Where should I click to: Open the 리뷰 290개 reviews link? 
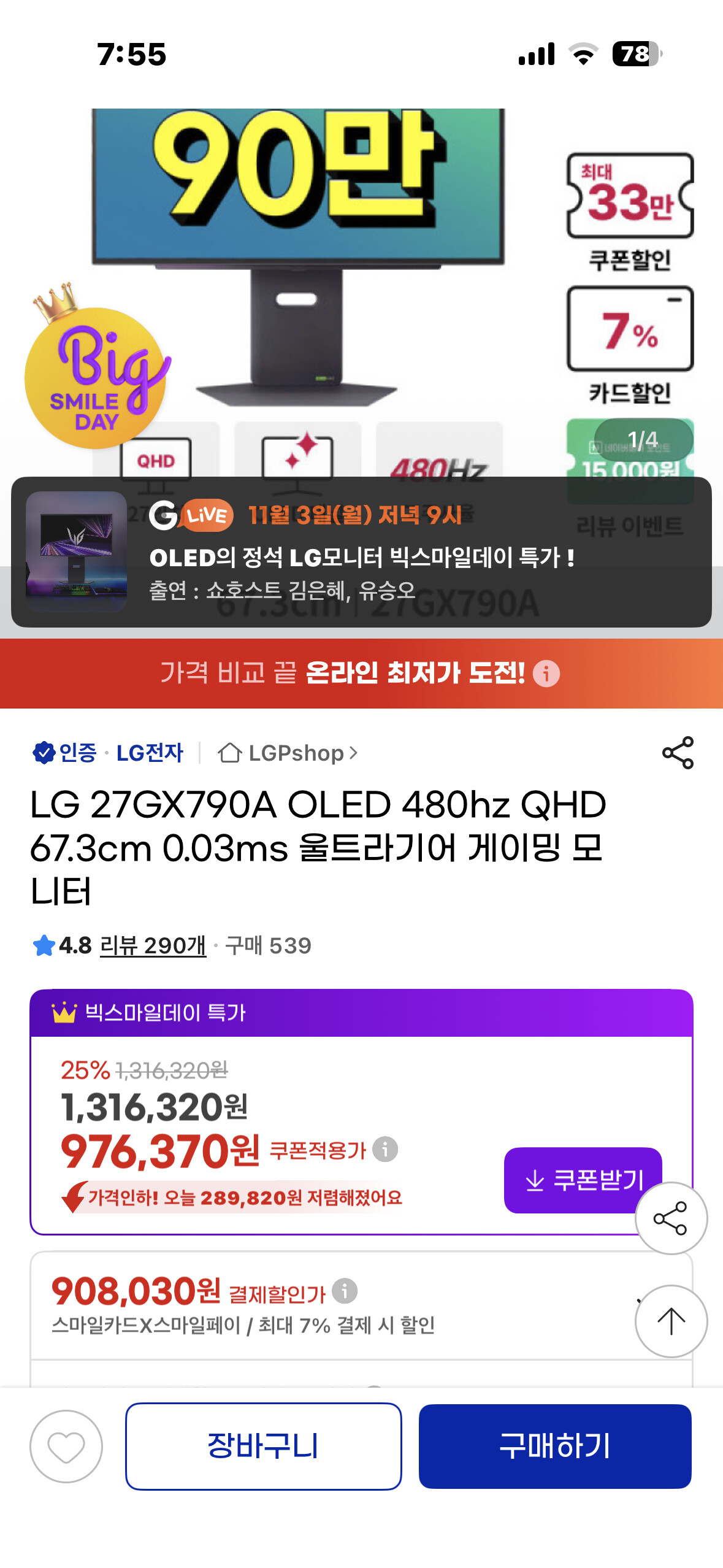pos(153,945)
